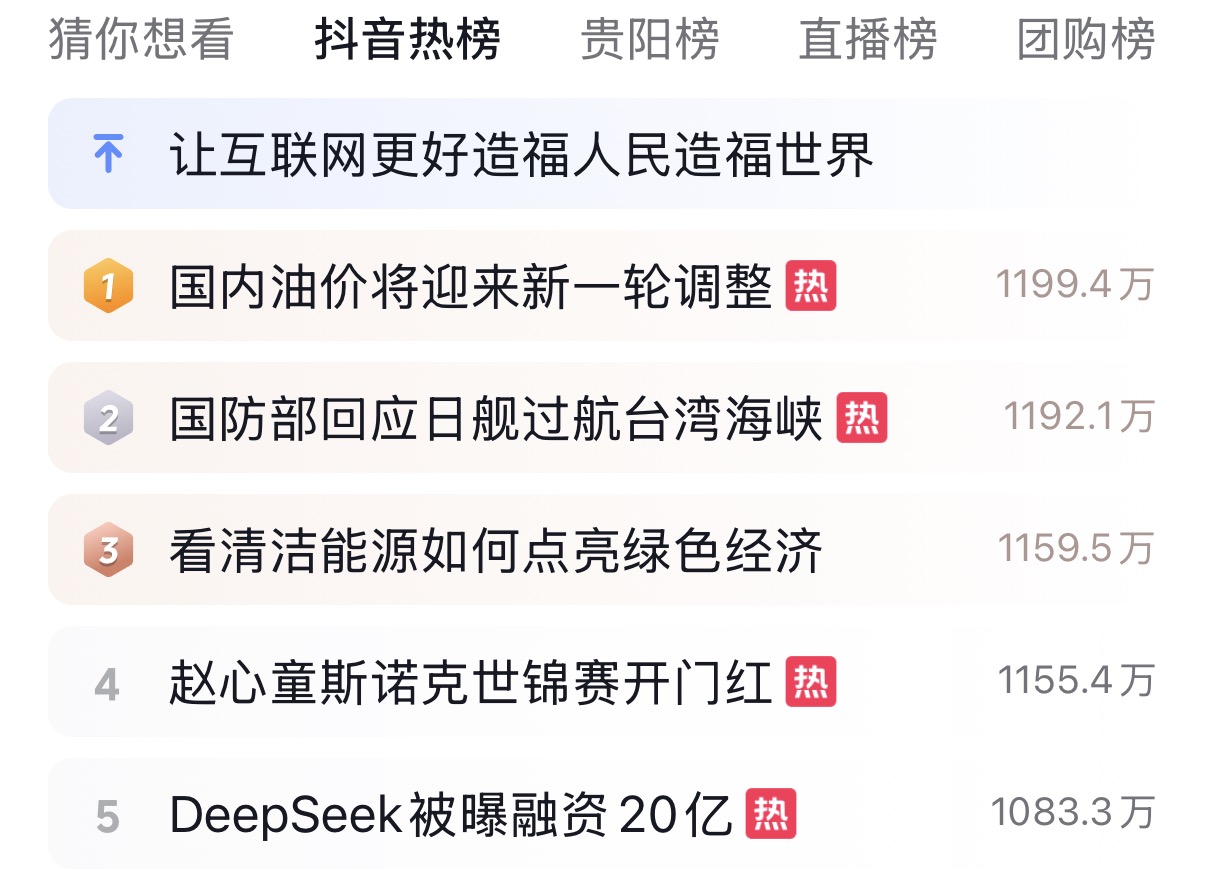Tap the topic 看清洁能源如何点亮绿色经济
The width and height of the screenshot is (1206, 869).
(496, 551)
